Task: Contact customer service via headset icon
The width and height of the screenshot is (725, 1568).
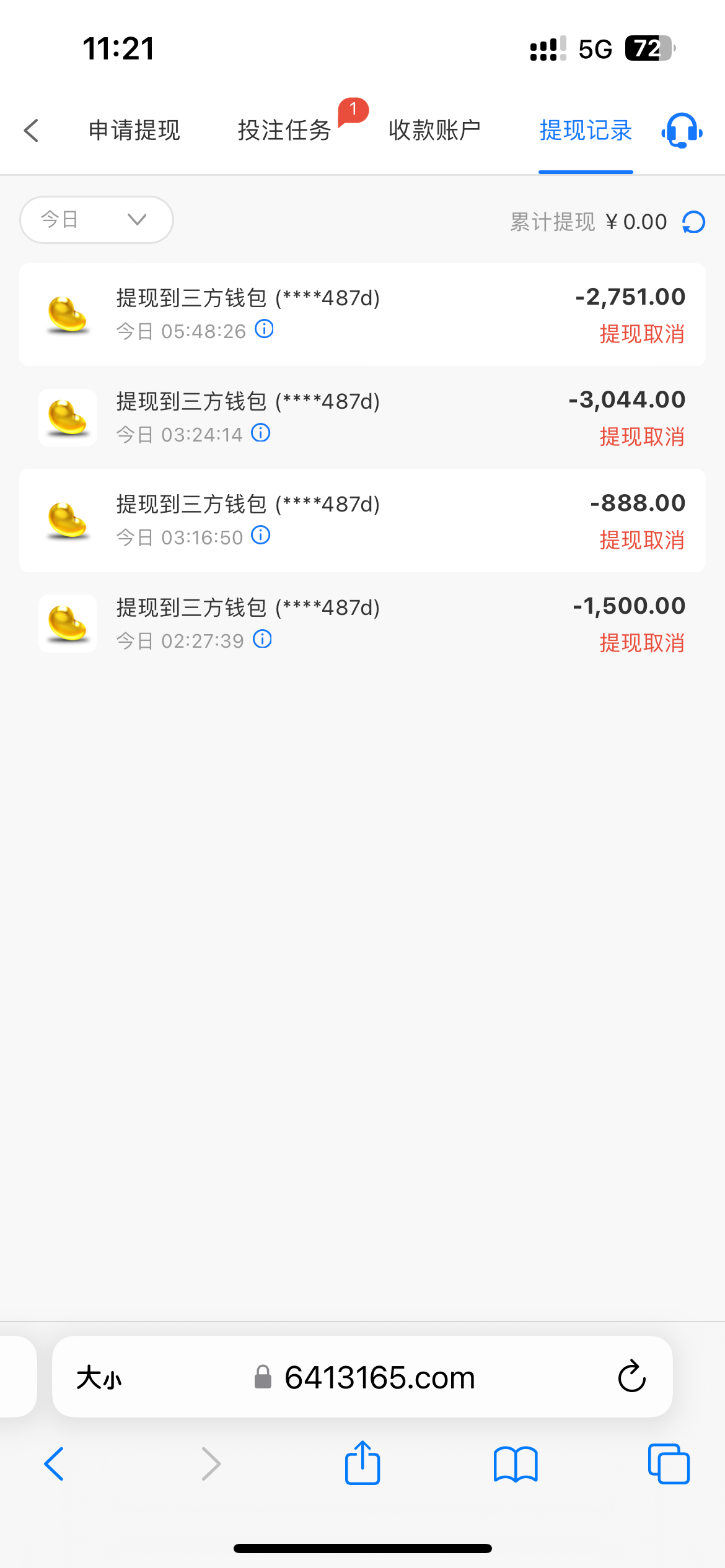Action: (682, 131)
